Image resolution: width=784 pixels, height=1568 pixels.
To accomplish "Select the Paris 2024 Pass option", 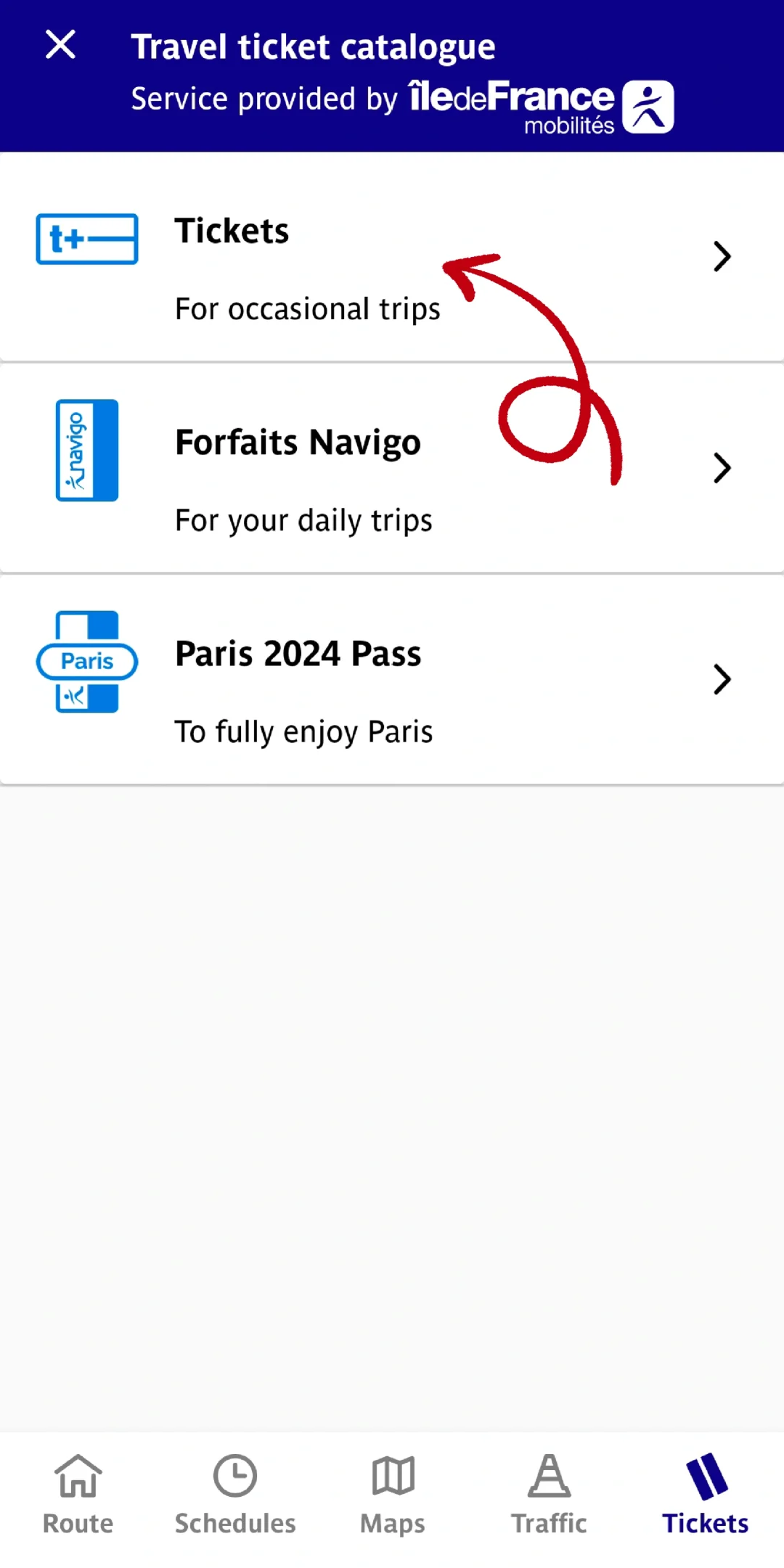I will pyautogui.click(x=392, y=680).
